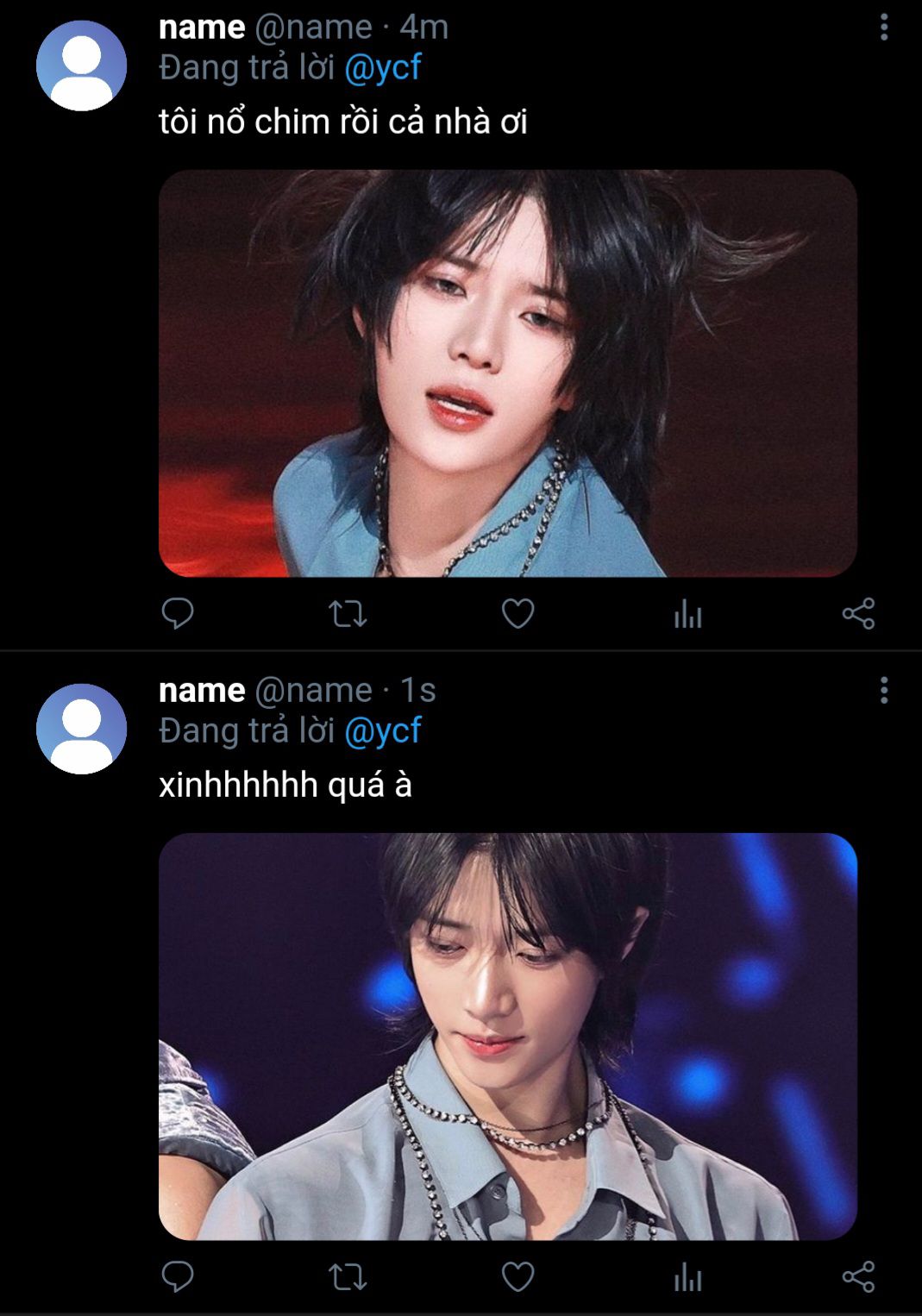Reply to the "xinhhhhhh quá à" tweet
This screenshot has height=1316, width=922.
coord(178,1277)
